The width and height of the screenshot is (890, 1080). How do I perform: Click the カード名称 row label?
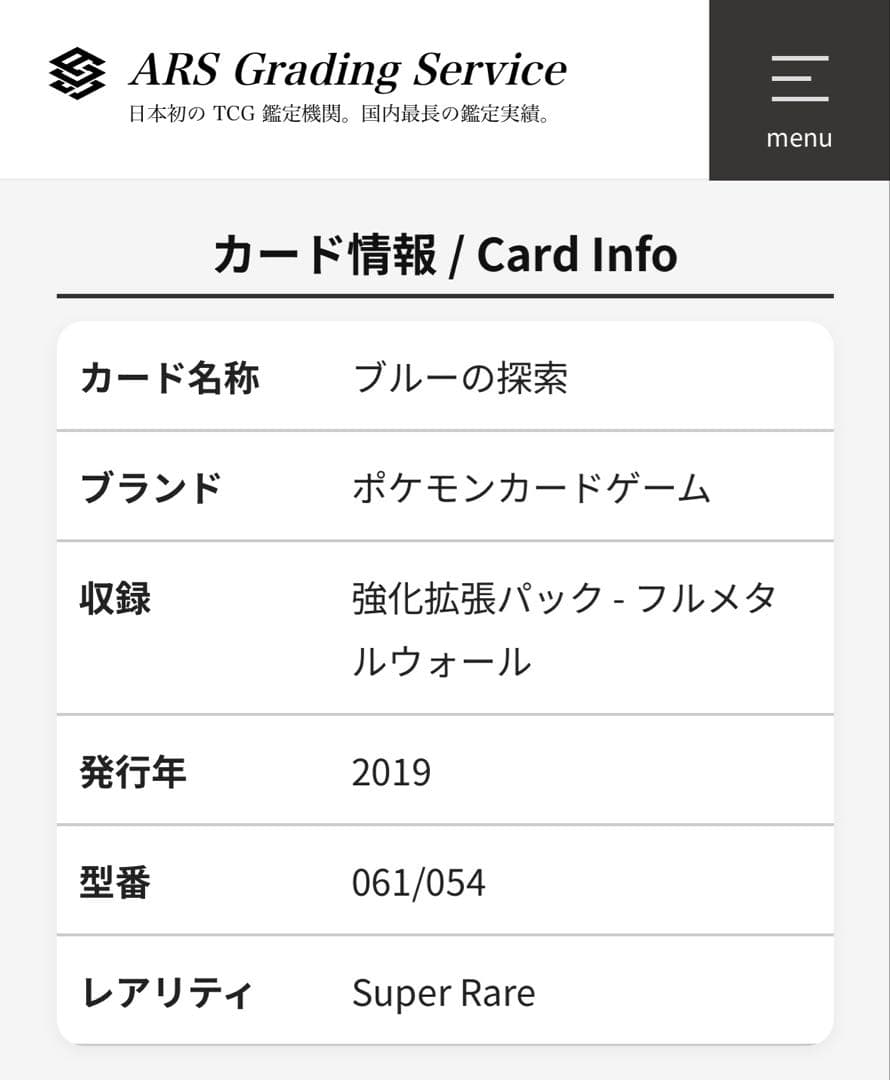tap(168, 378)
